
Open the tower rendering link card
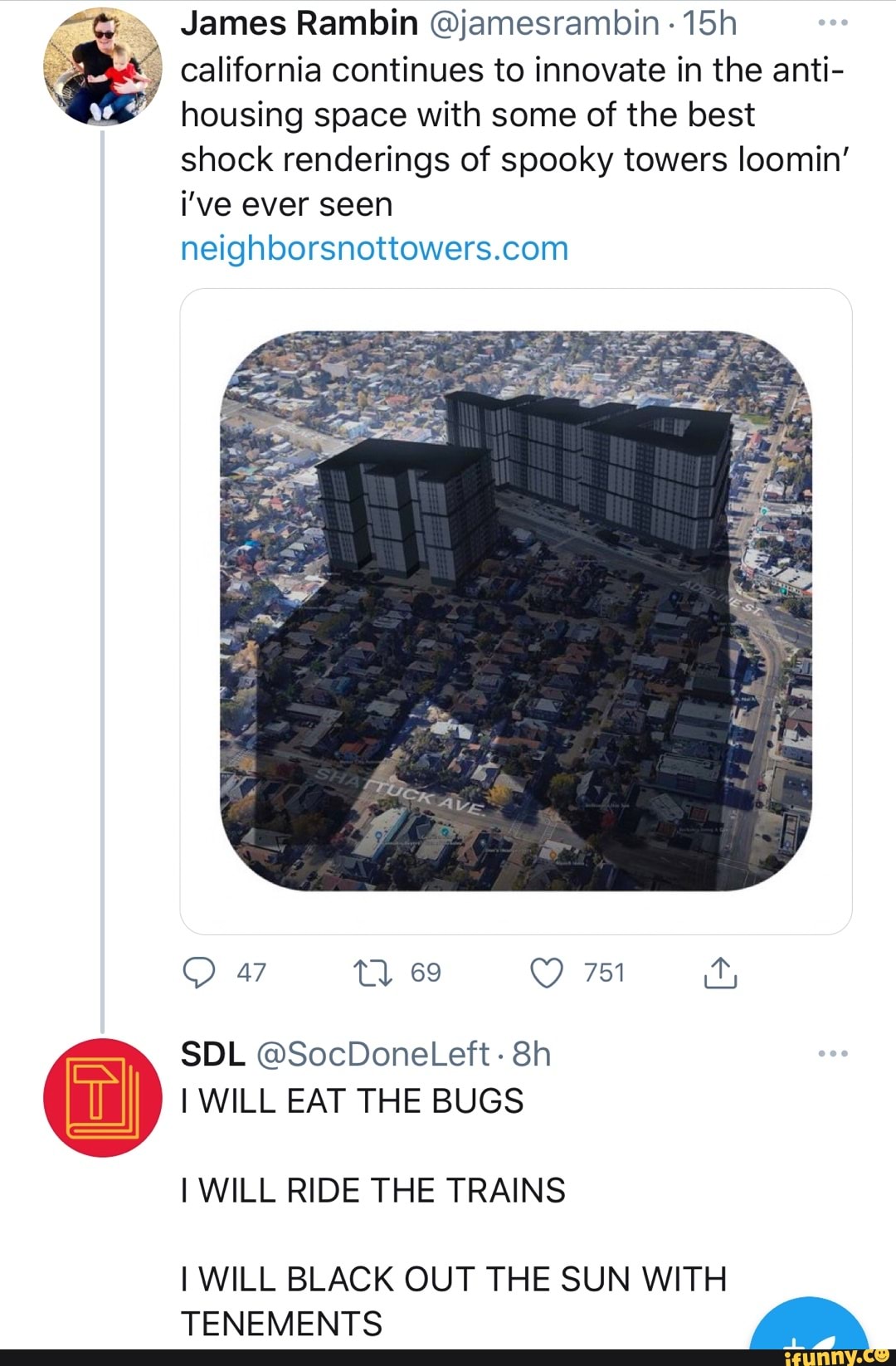515,611
